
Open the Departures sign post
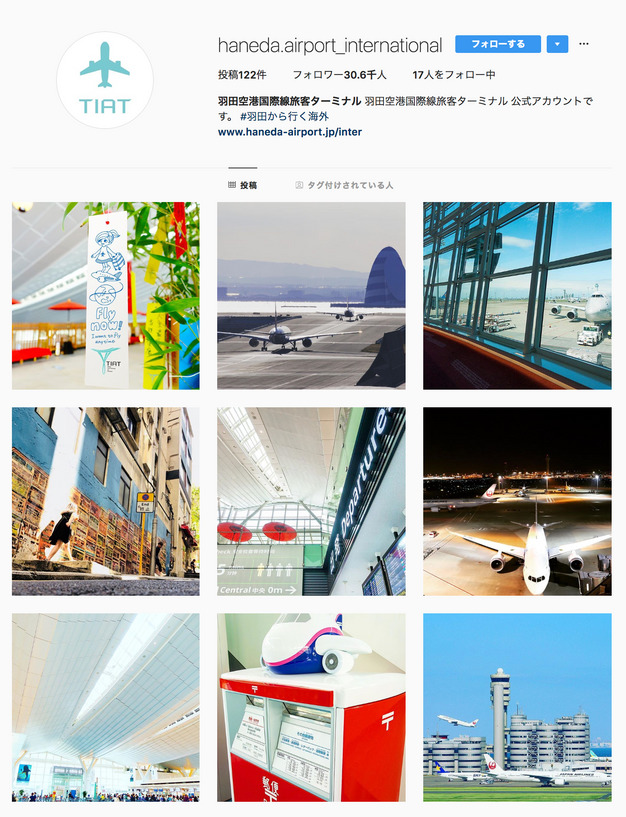[311, 501]
